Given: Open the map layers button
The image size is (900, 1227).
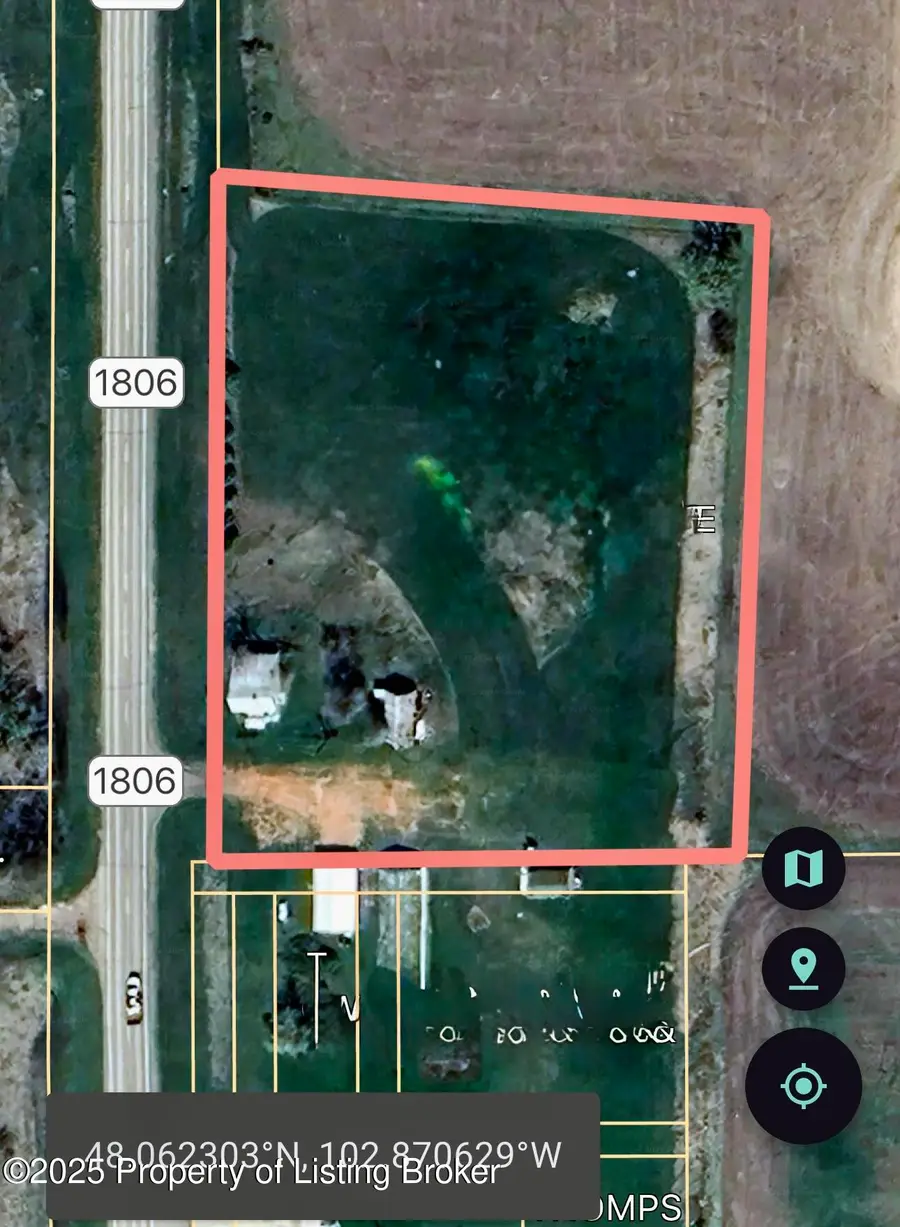Looking at the screenshot, I should pyautogui.click(x=803, y=868).
